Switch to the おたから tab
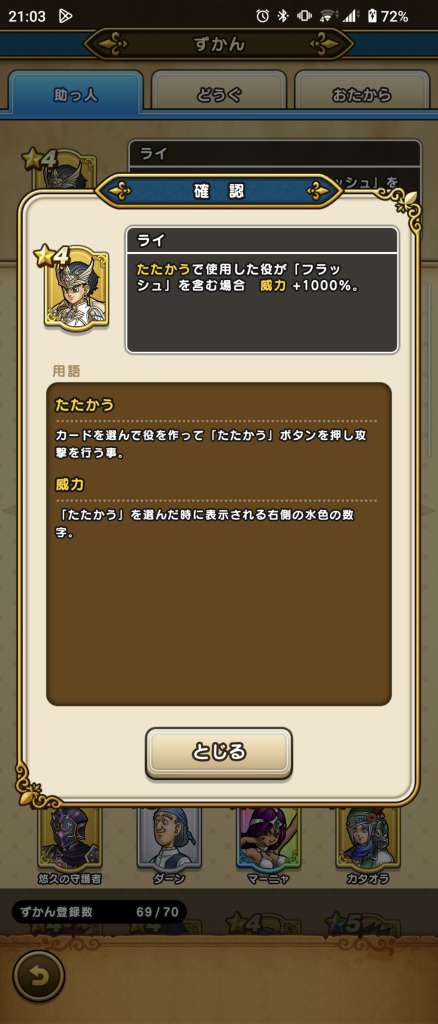Viewport: 438px width, 1024px height. [x=361, y=95]
